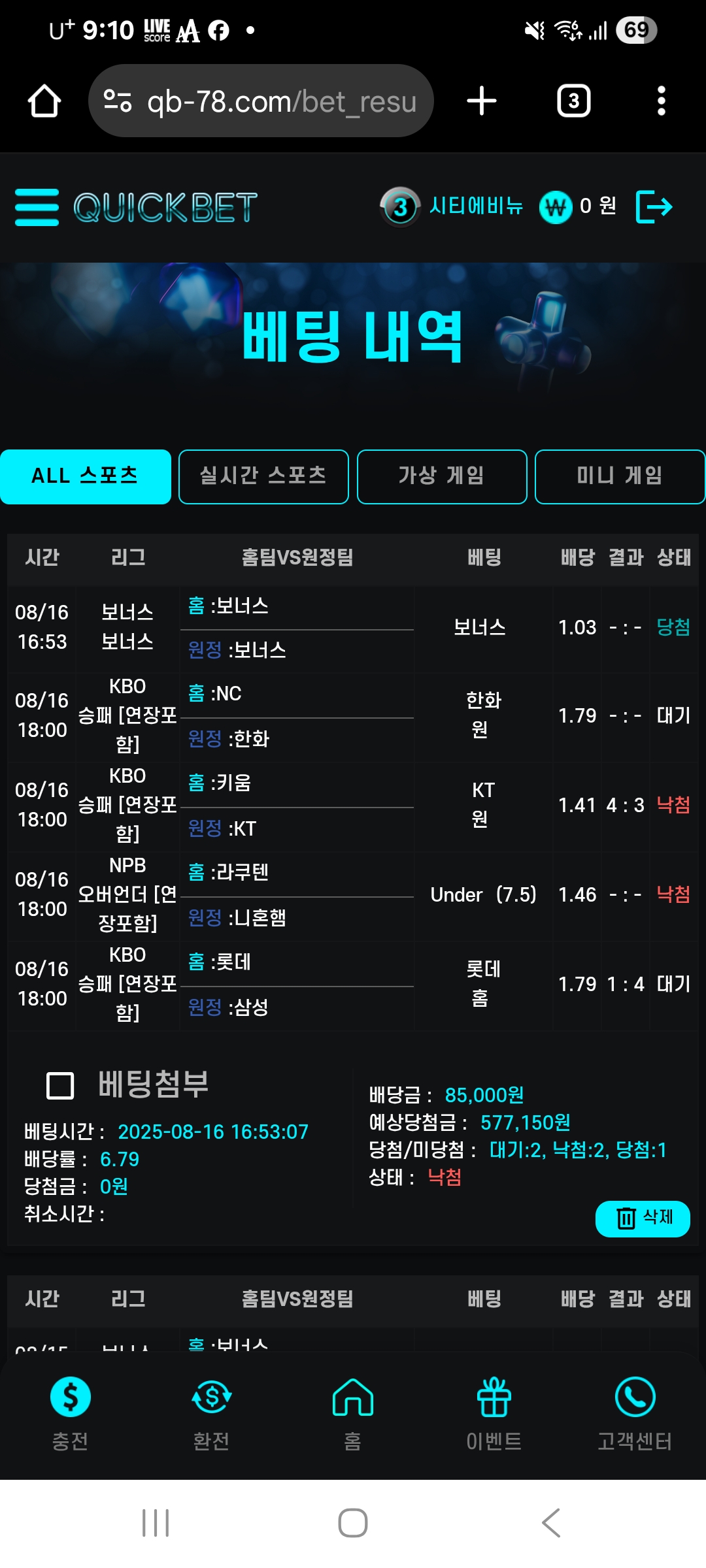Screen dimensions: 706x1568
Task: Switch to the 가상 게임 tab
Action: tap(442, 476)
